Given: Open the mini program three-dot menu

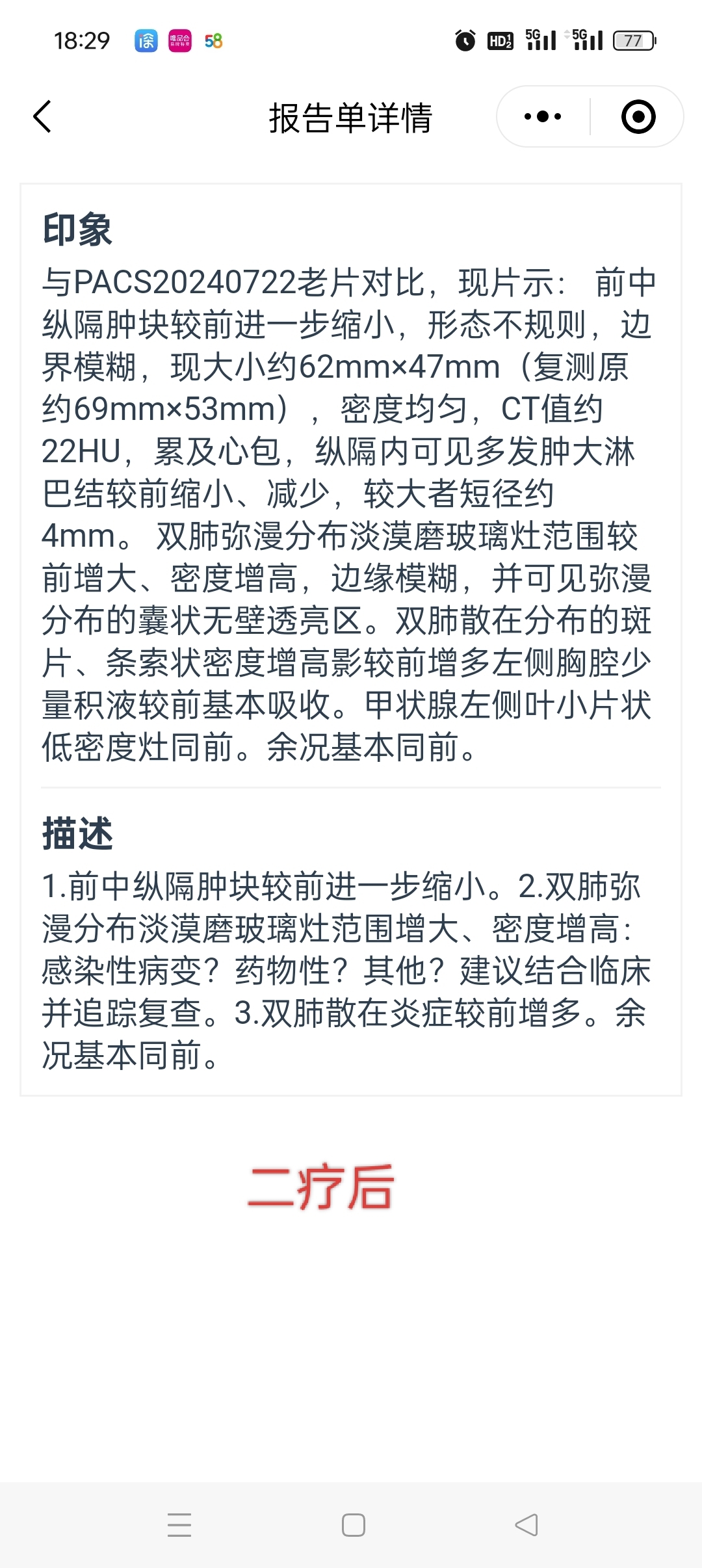Looking at the screenshot, I should coord(543,117).
